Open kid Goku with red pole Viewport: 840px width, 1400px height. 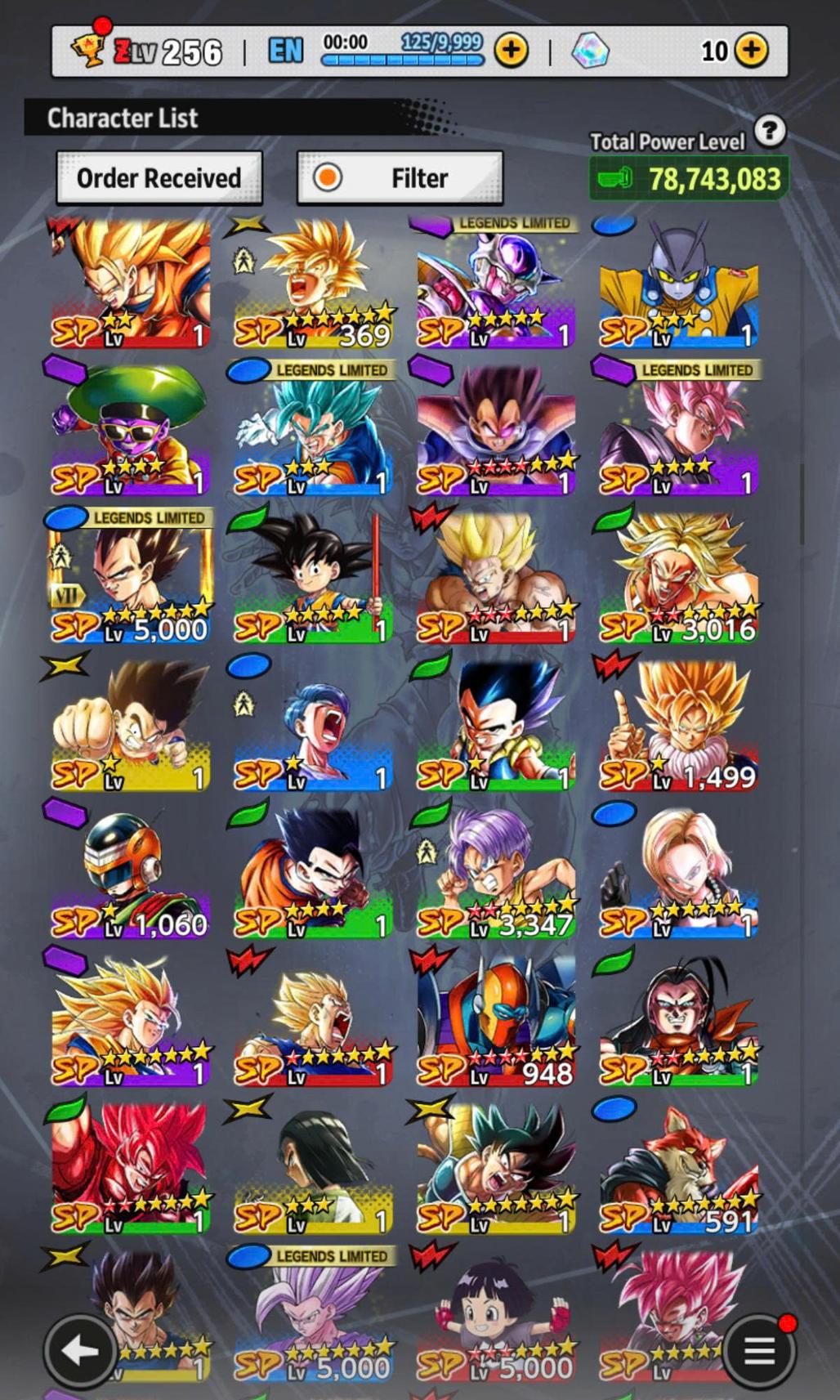coord(313,579)
